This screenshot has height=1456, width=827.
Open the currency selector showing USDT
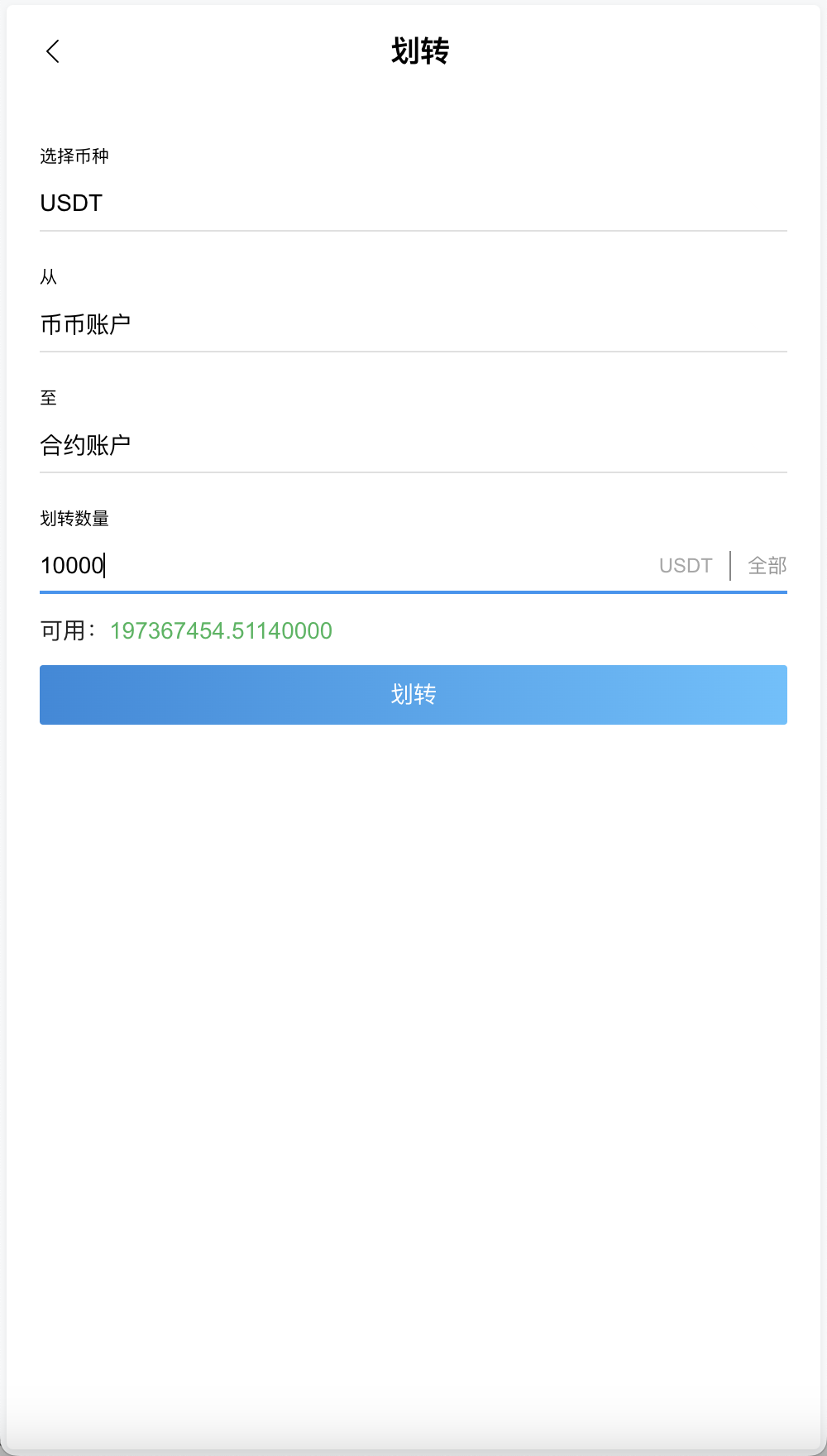[413, 204]
